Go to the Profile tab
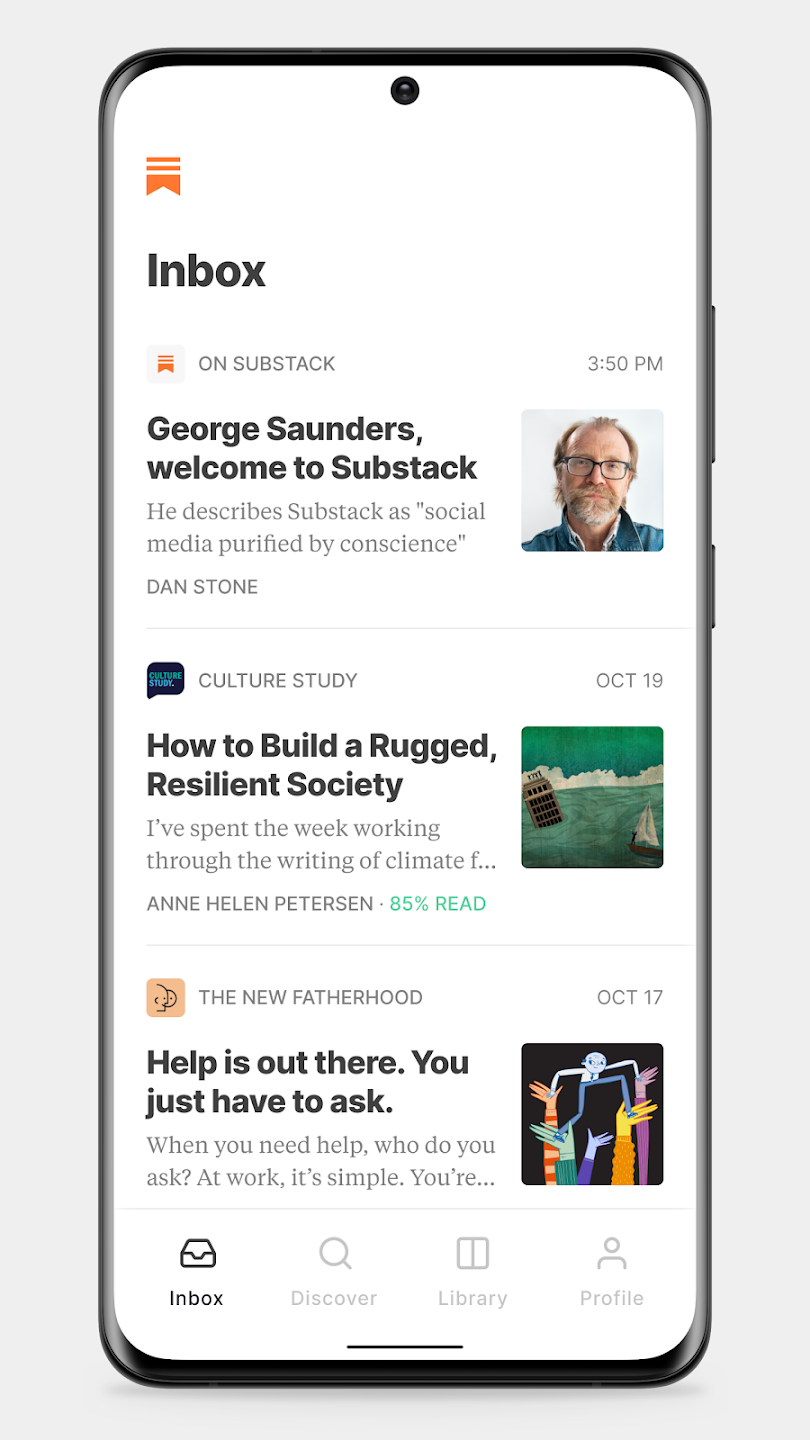 612,1272
